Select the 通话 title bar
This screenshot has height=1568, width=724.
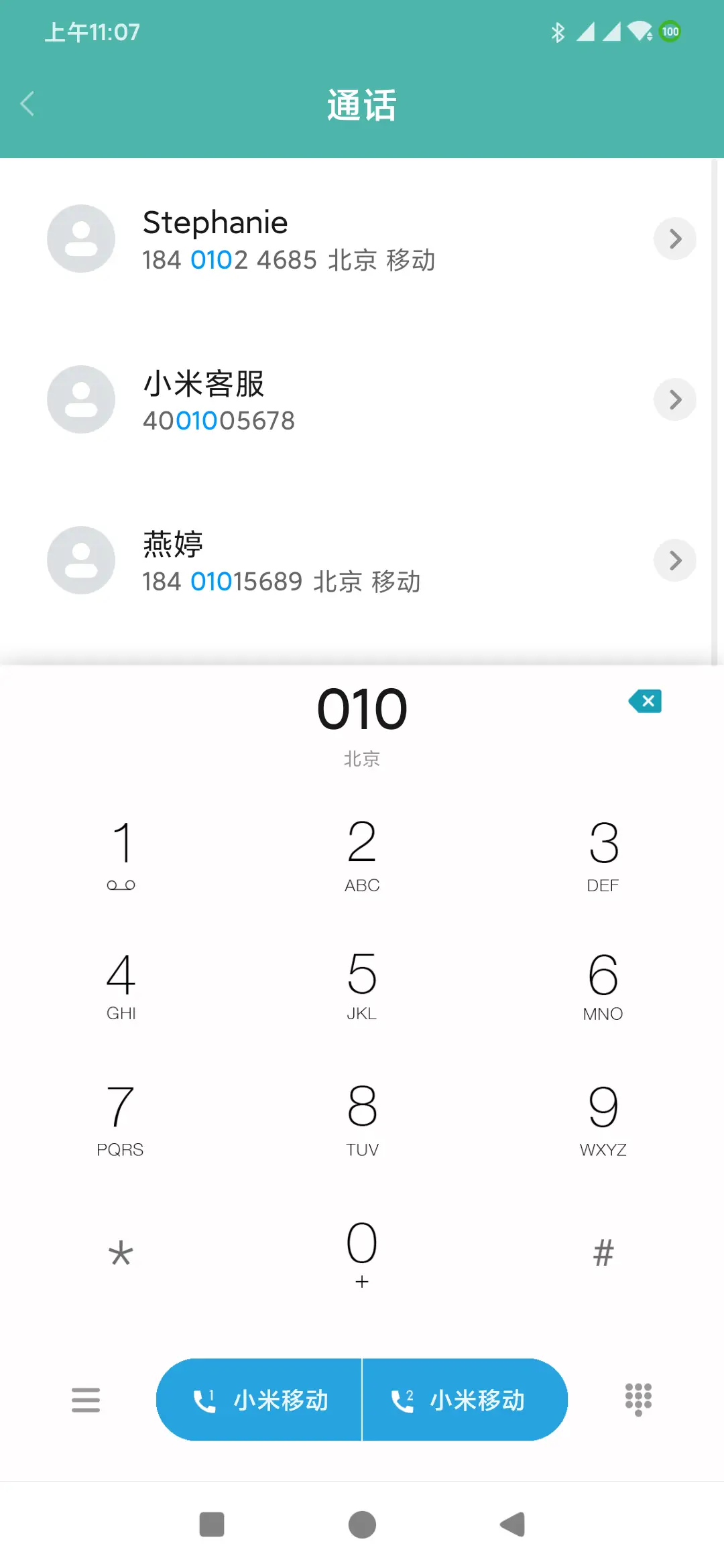click(x=362, y=104)
